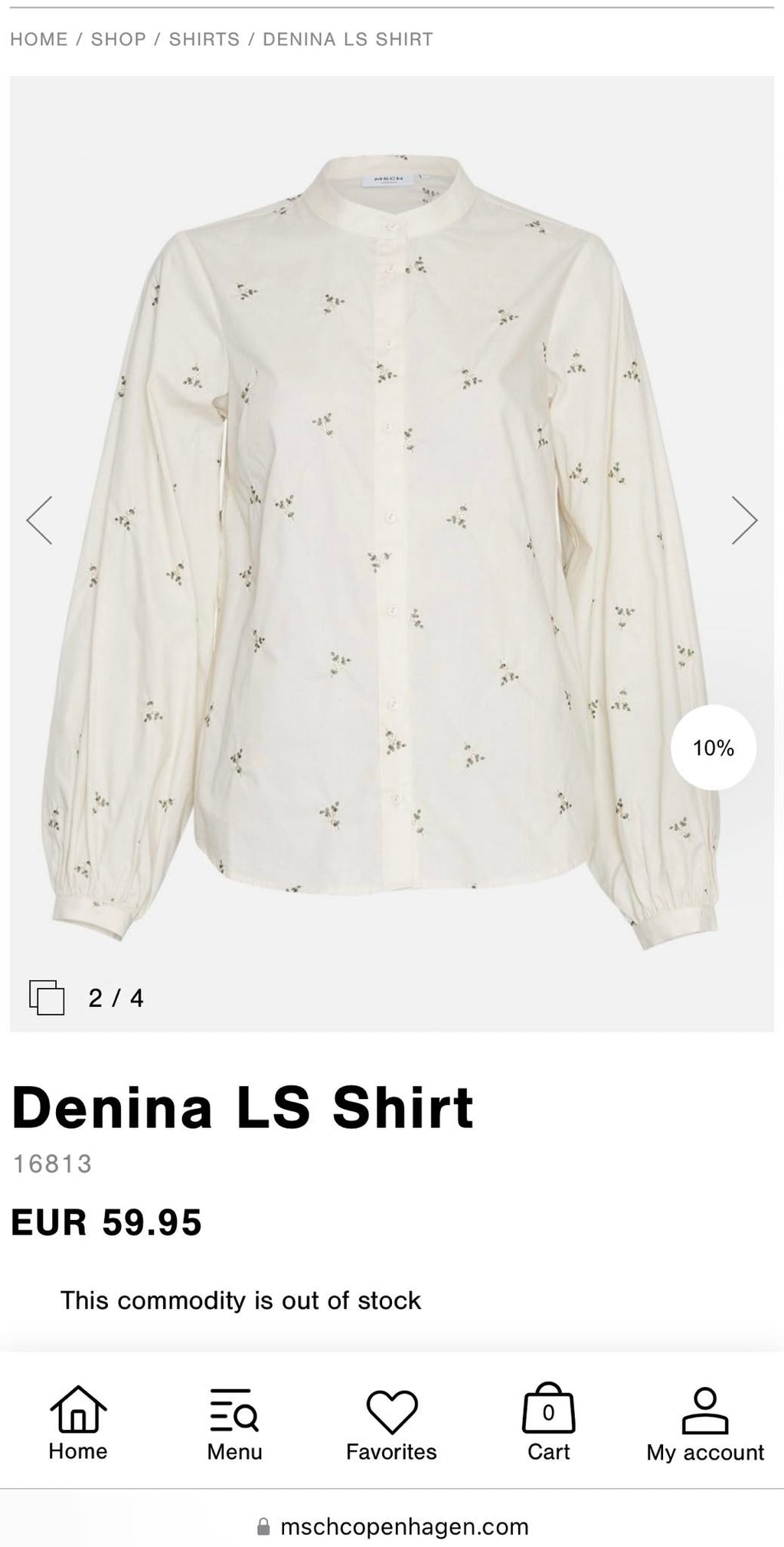Switch to the Home tab
784x1547 pixels.
[78, 1424]
